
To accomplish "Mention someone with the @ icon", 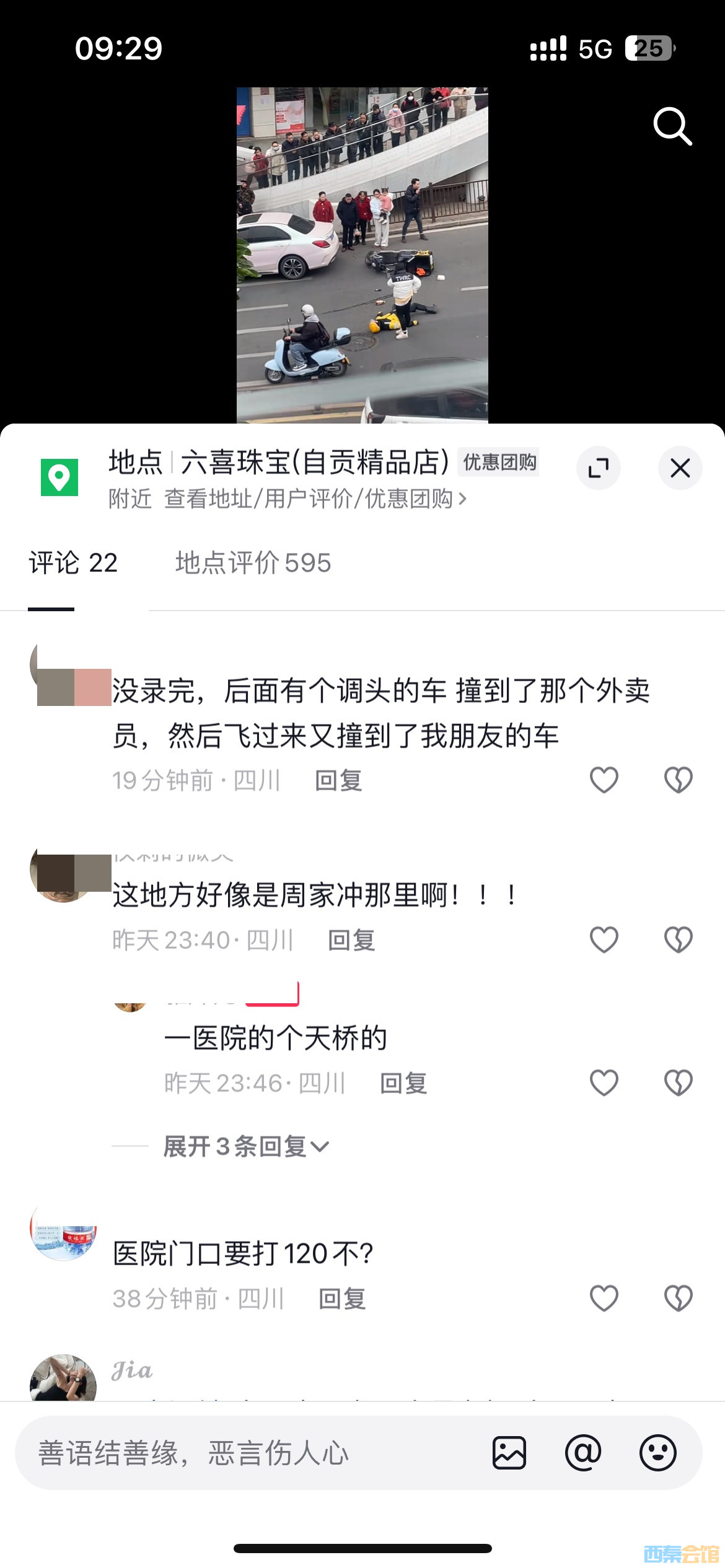I will pyautogui.click(x=583, y=1453).
